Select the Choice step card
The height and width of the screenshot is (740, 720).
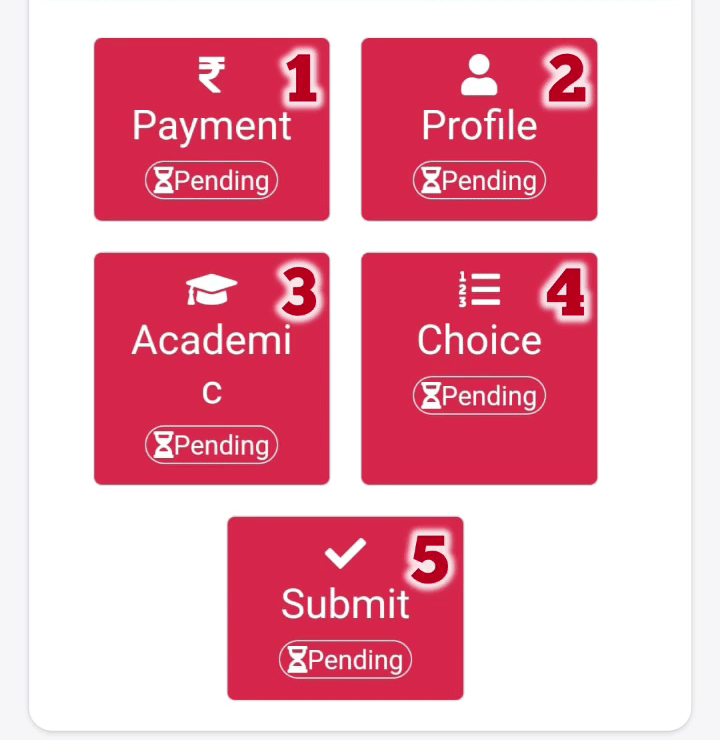[x=478, y=368]
